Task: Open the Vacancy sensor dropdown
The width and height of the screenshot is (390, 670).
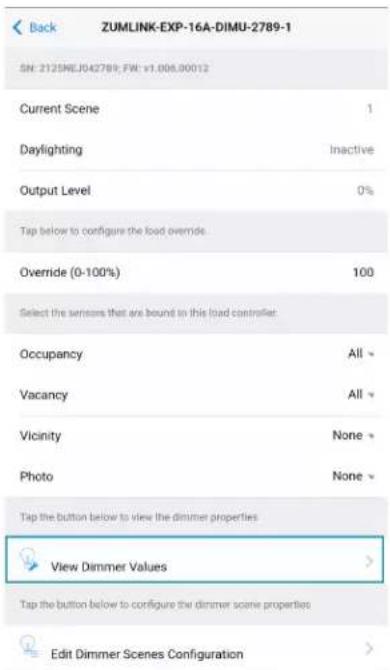Action: pyautogui.click(x=361, y=394)
